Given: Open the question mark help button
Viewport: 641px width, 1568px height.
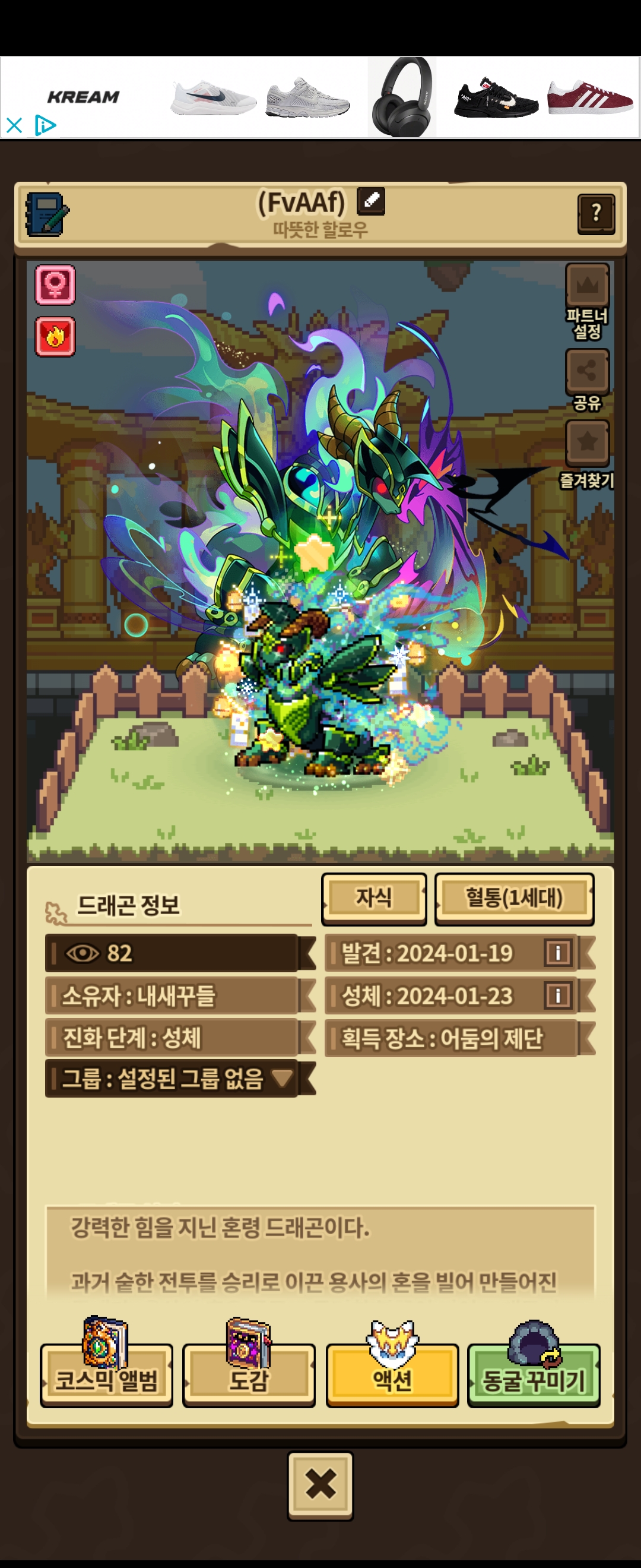Looking at the screenshot, I should (x=595, y=214).
